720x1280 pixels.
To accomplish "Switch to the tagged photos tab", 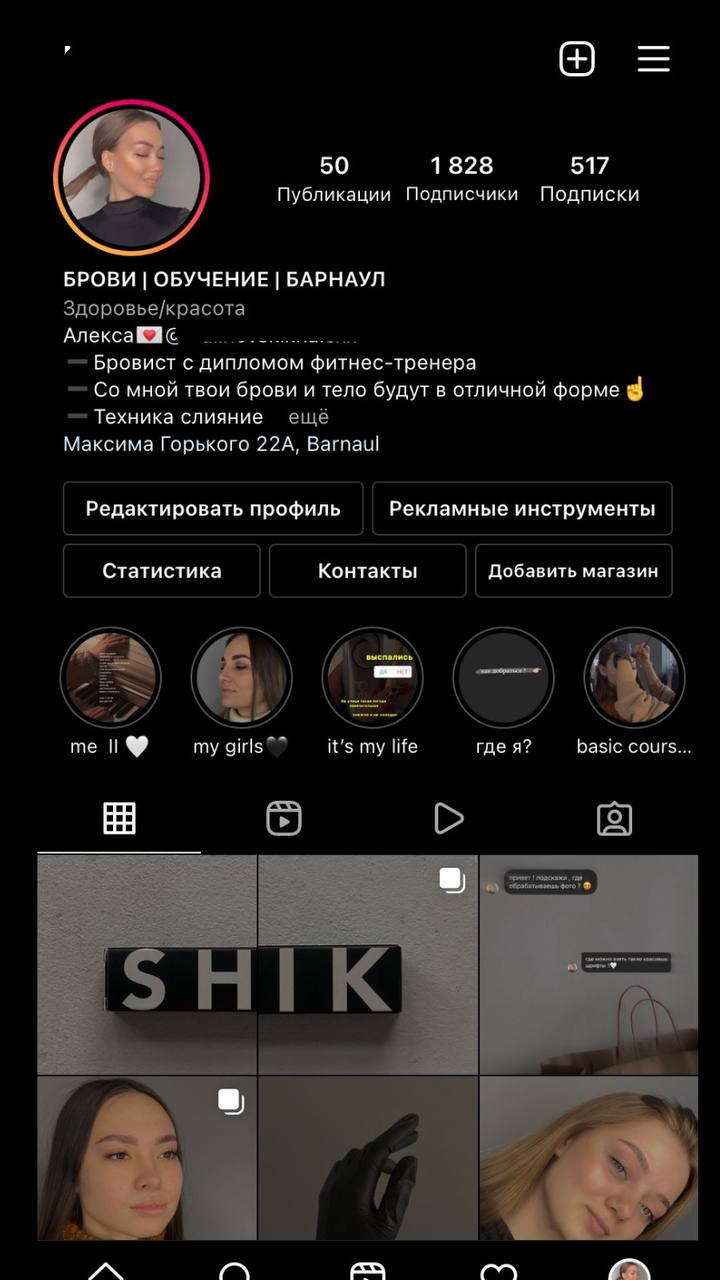I will [x=614, y=819].
